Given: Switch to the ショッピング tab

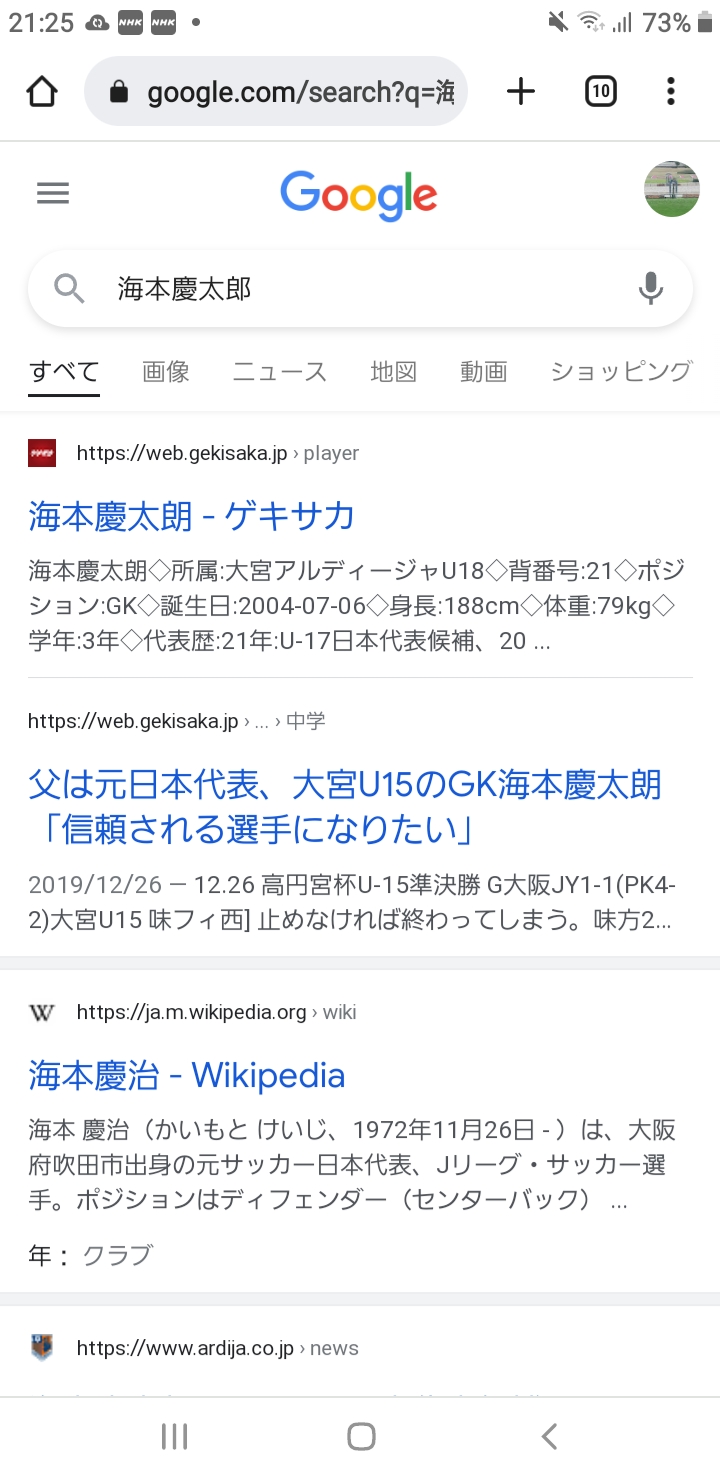Looking at the screenshot, I should tap(620, 372).
